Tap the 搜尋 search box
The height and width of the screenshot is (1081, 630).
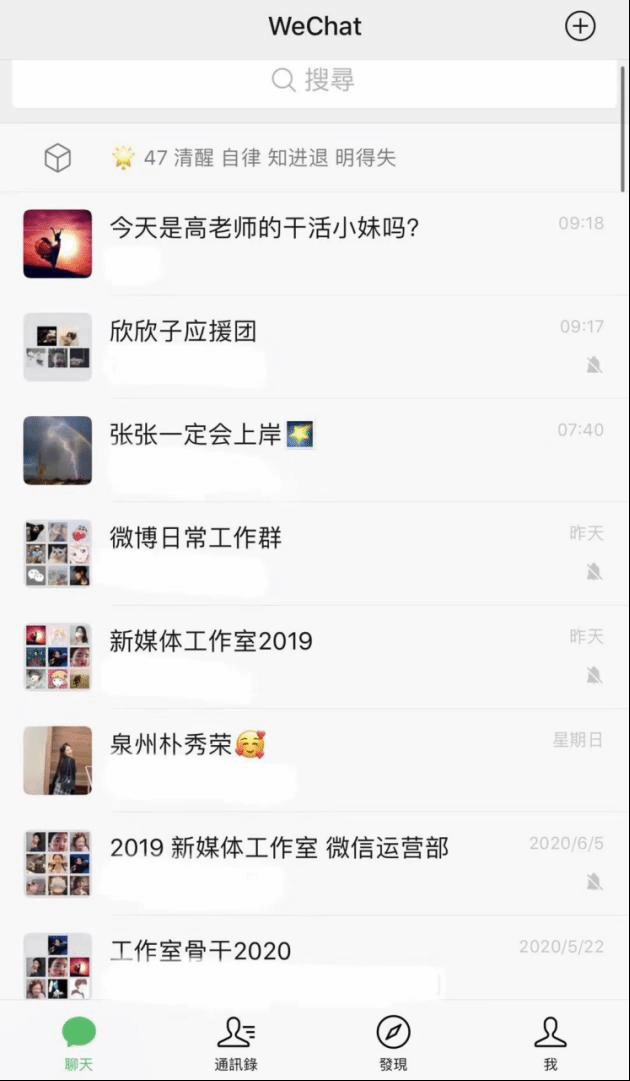click(314, 82)
